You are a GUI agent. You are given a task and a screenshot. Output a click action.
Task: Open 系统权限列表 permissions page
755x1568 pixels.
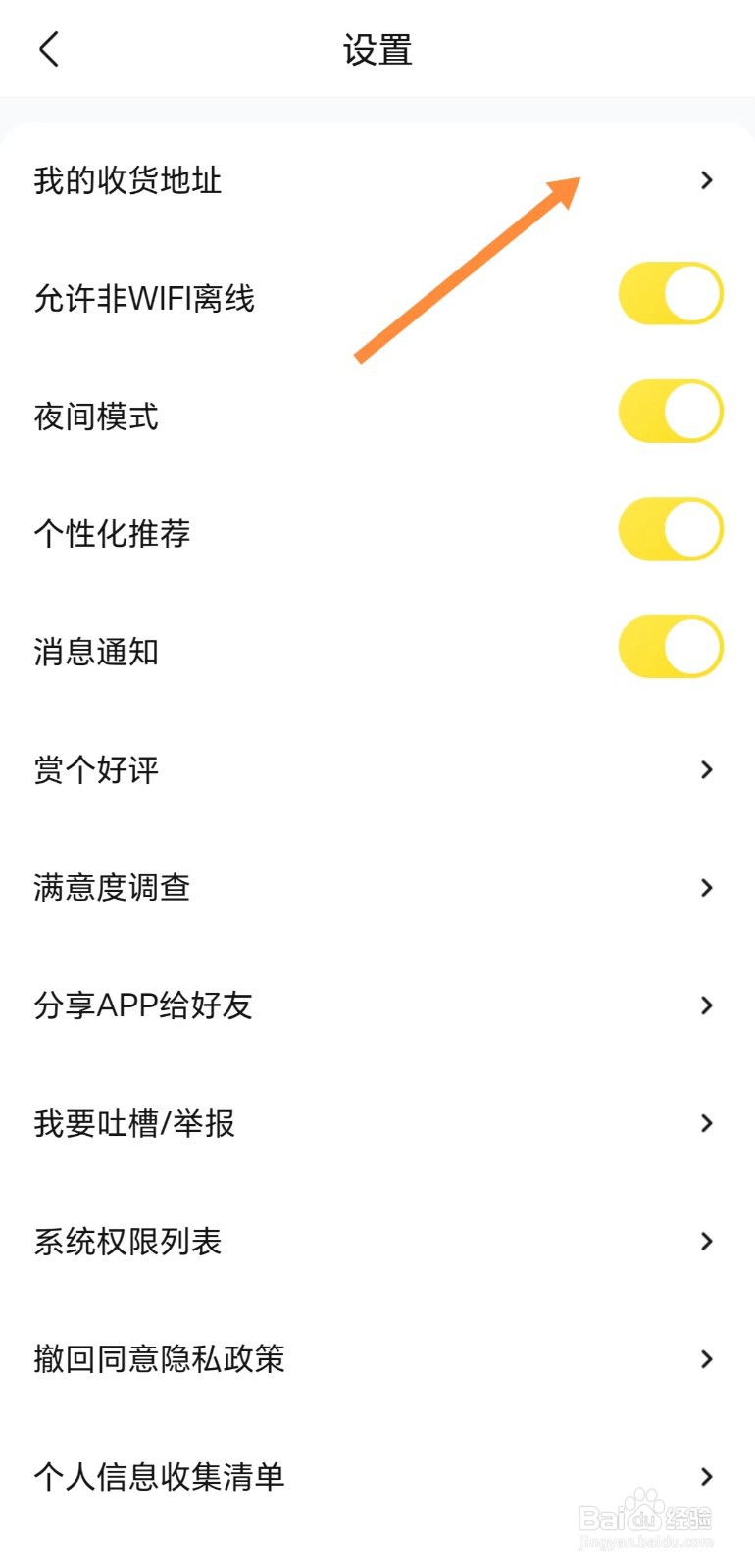[126, 1241]
